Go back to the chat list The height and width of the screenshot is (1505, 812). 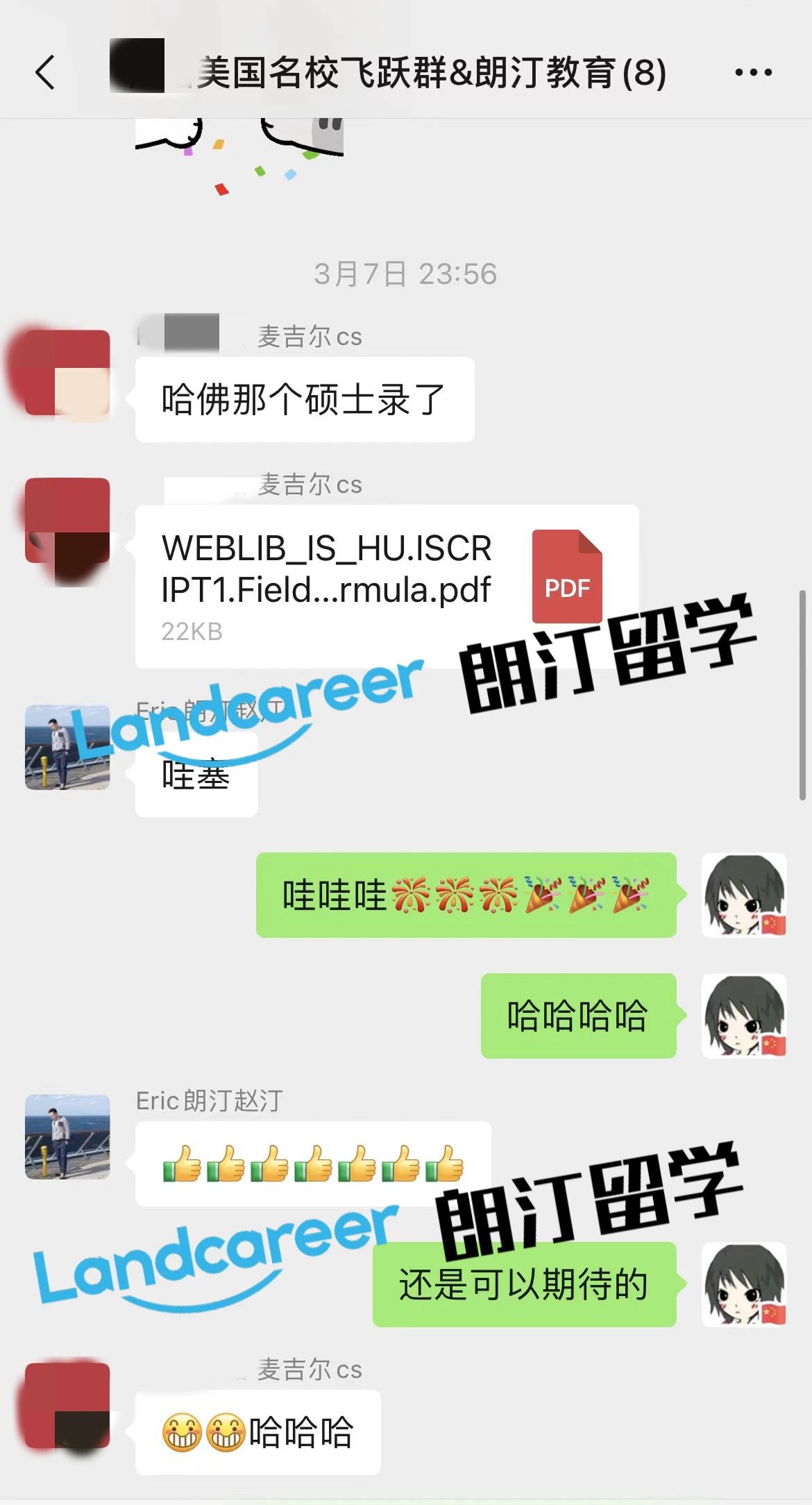tap(45, 72)
